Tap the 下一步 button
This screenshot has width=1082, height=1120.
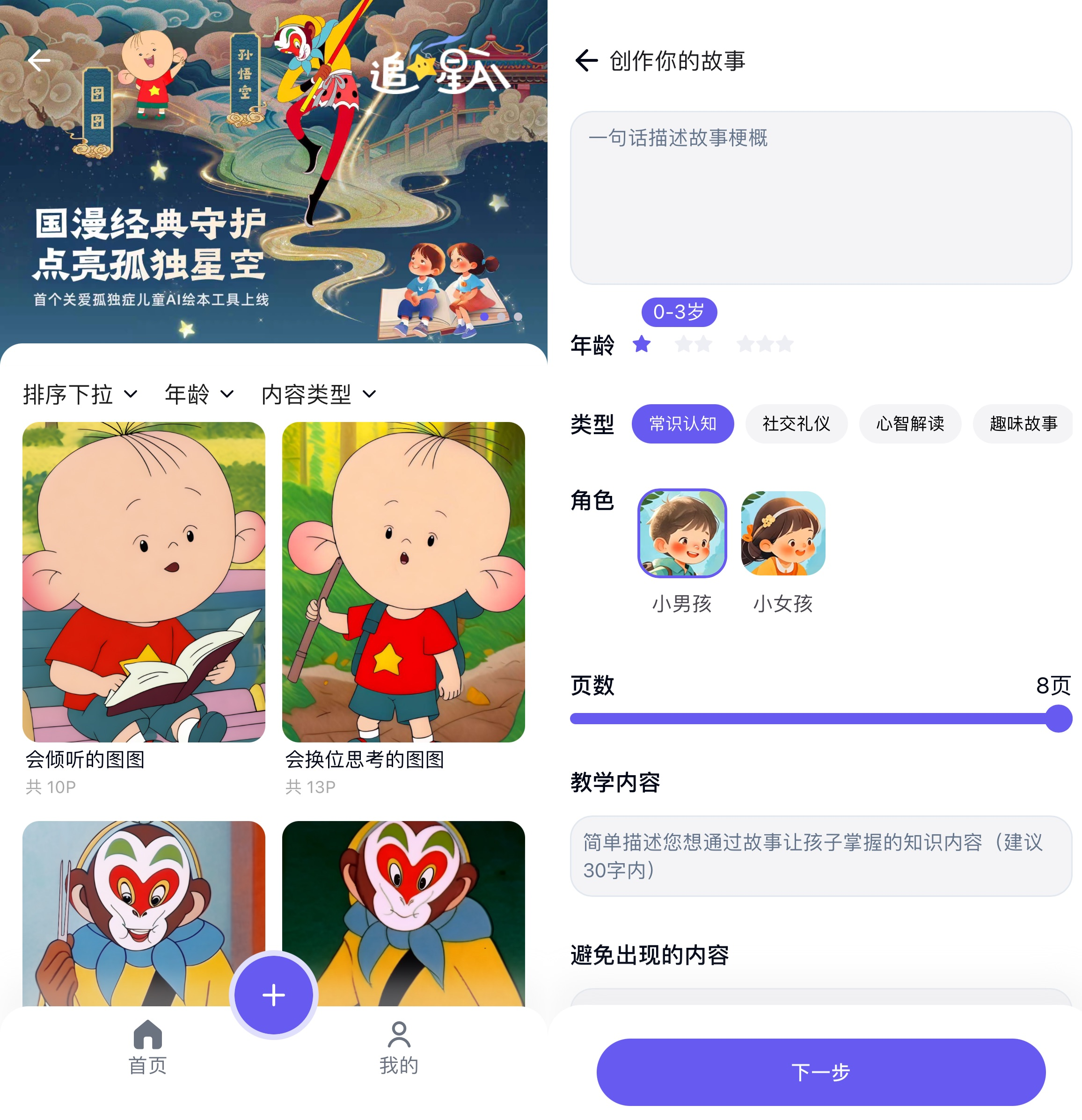820,1071
